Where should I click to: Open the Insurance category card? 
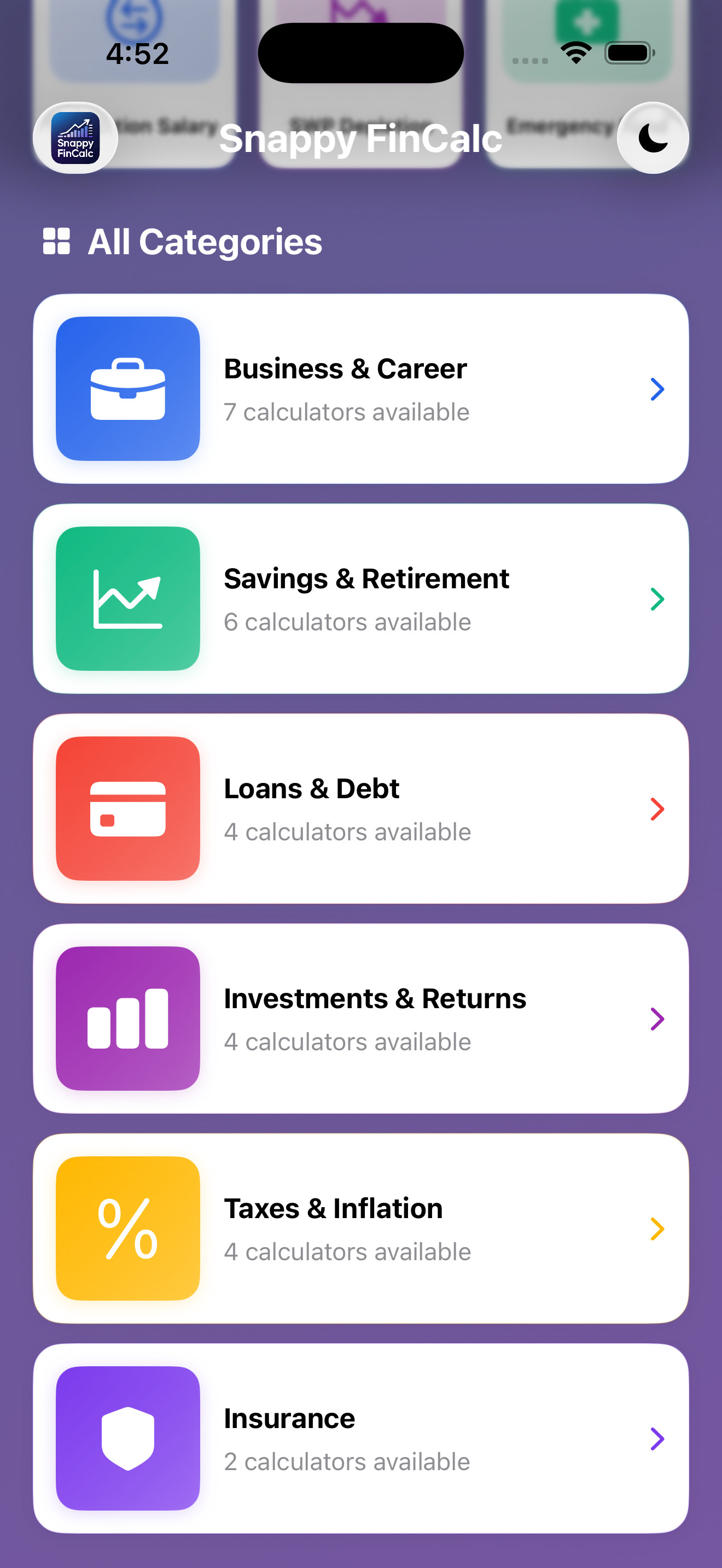point(361,1438)
